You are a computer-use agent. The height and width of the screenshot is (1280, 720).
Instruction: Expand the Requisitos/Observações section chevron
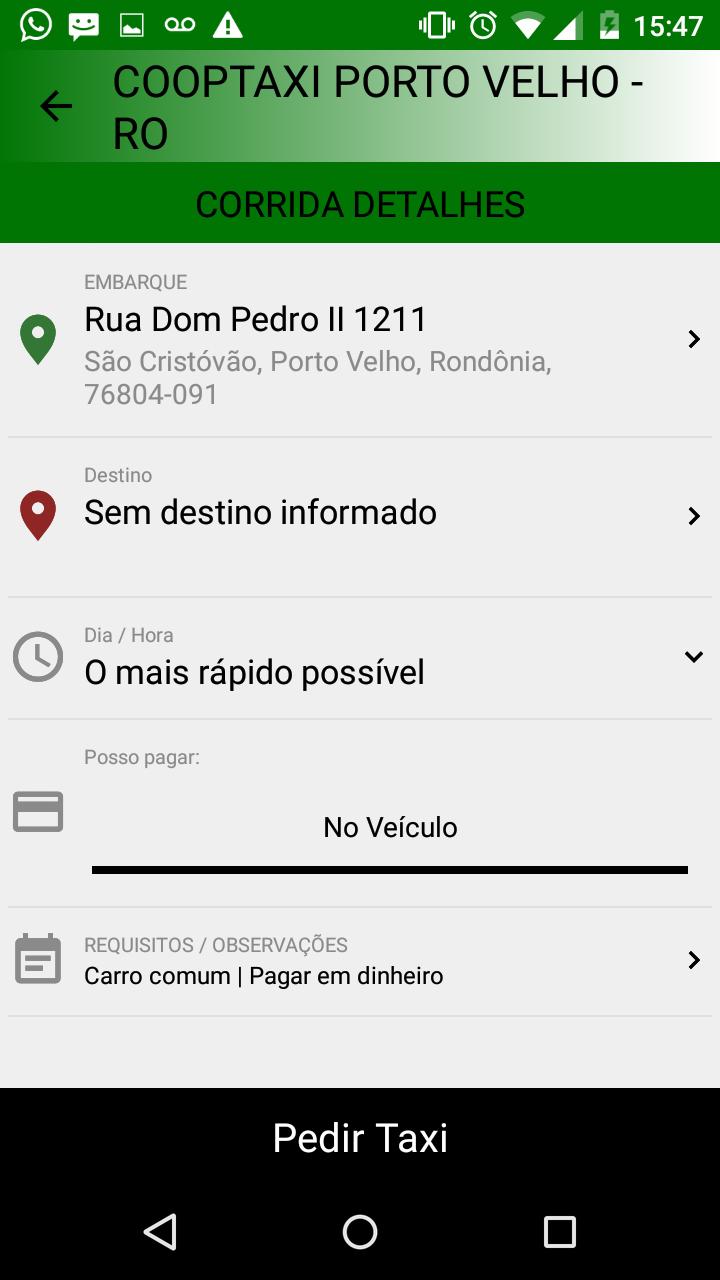pyautogui.click(x=694, y=959)
